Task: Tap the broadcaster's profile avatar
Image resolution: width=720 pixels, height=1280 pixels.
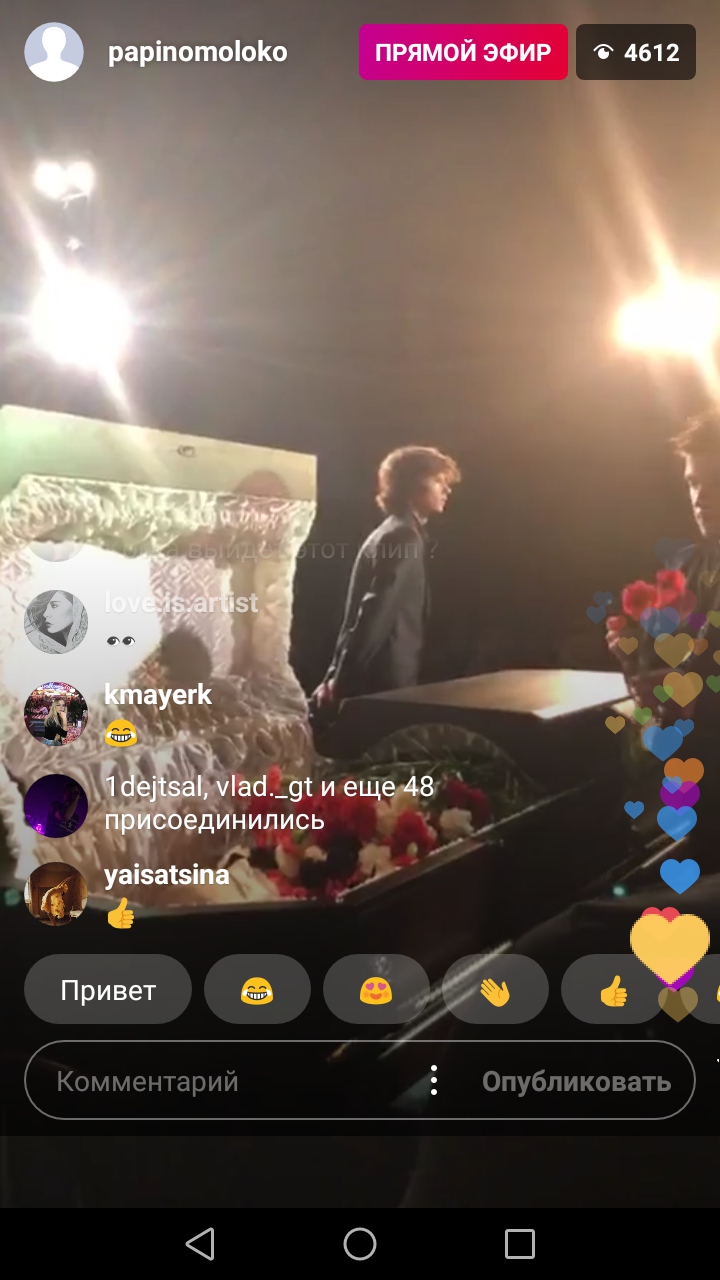Action: point(54,52)
